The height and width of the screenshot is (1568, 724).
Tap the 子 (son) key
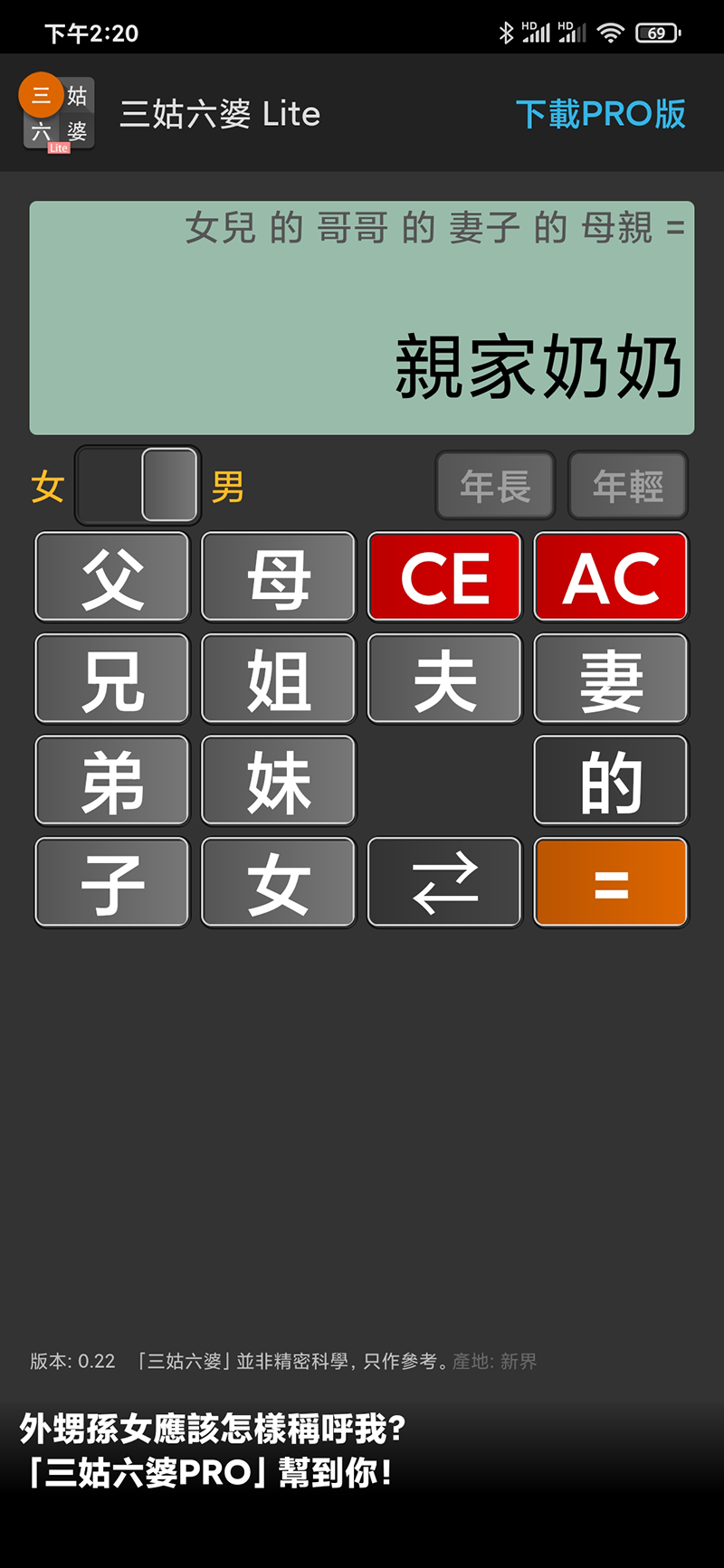click(112, 882)
